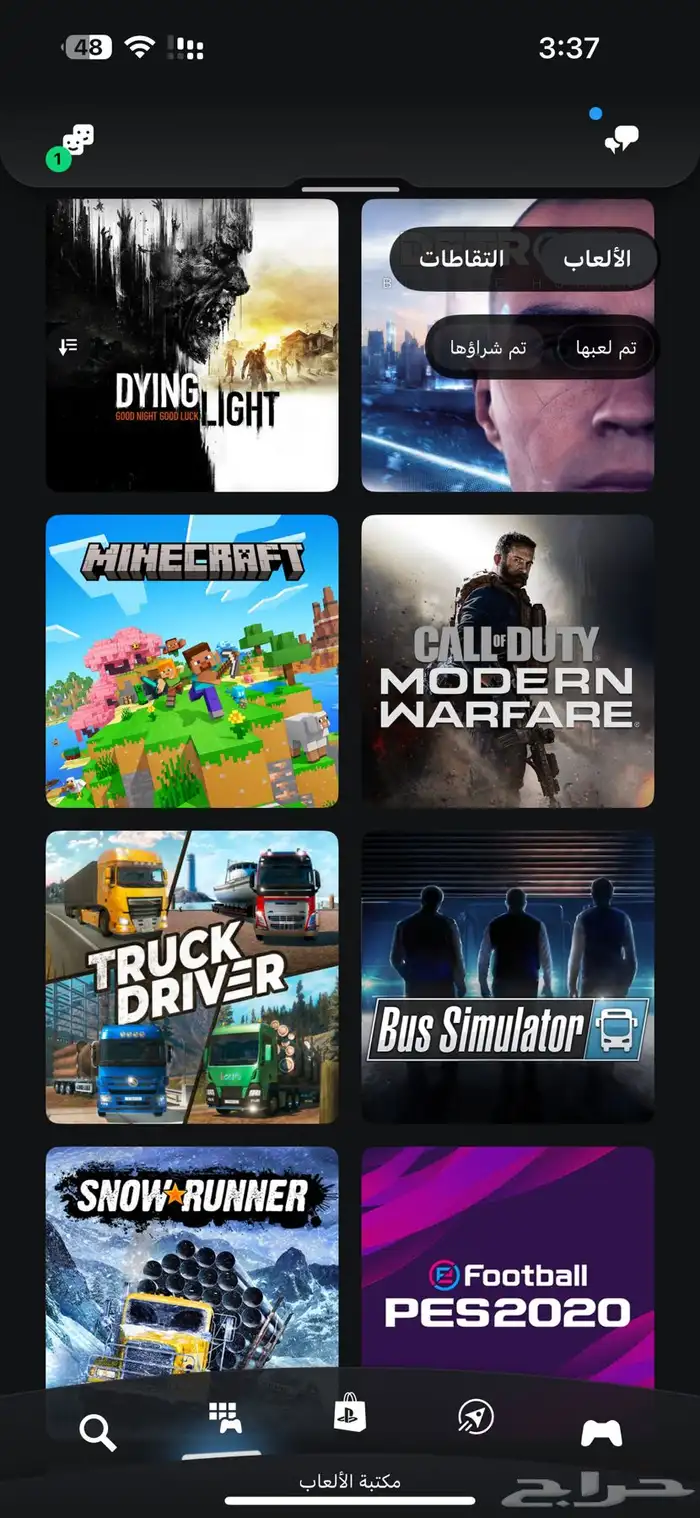Open the search tab
The width and height of the screenshot is (700, 1518).
pyautogui.click(x=97, y=1433)
